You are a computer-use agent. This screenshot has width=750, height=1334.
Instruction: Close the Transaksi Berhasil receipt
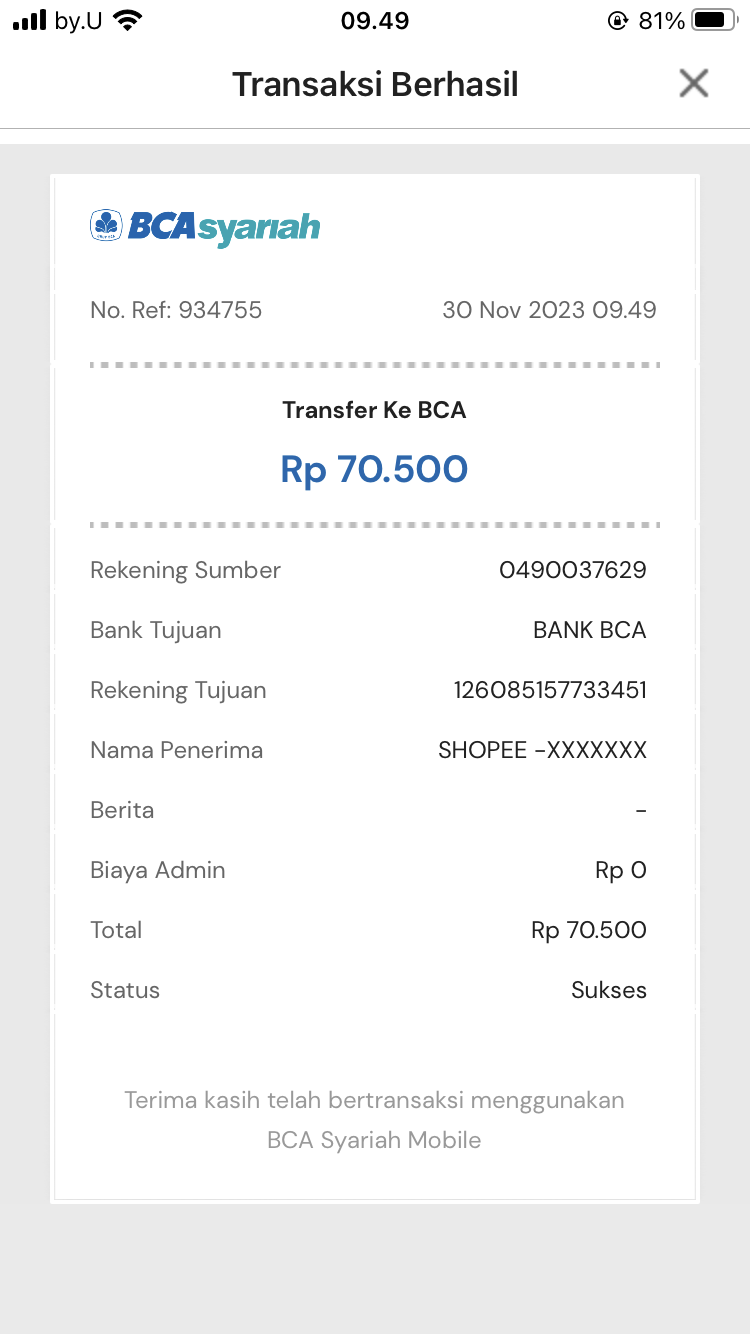point(693,84)
